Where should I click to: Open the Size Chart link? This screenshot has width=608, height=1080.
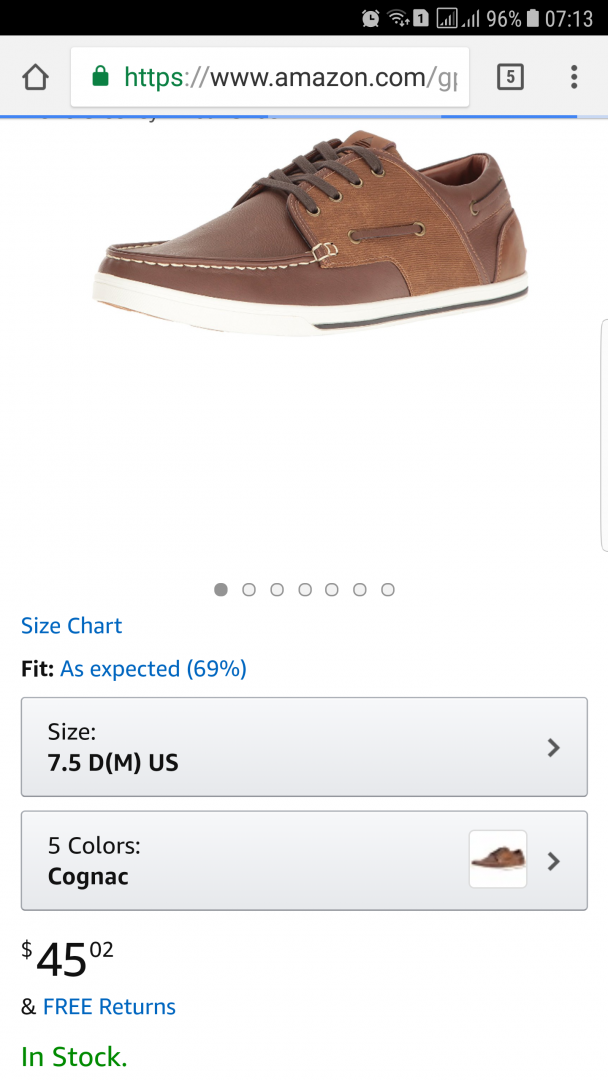(x=71, y=626)
